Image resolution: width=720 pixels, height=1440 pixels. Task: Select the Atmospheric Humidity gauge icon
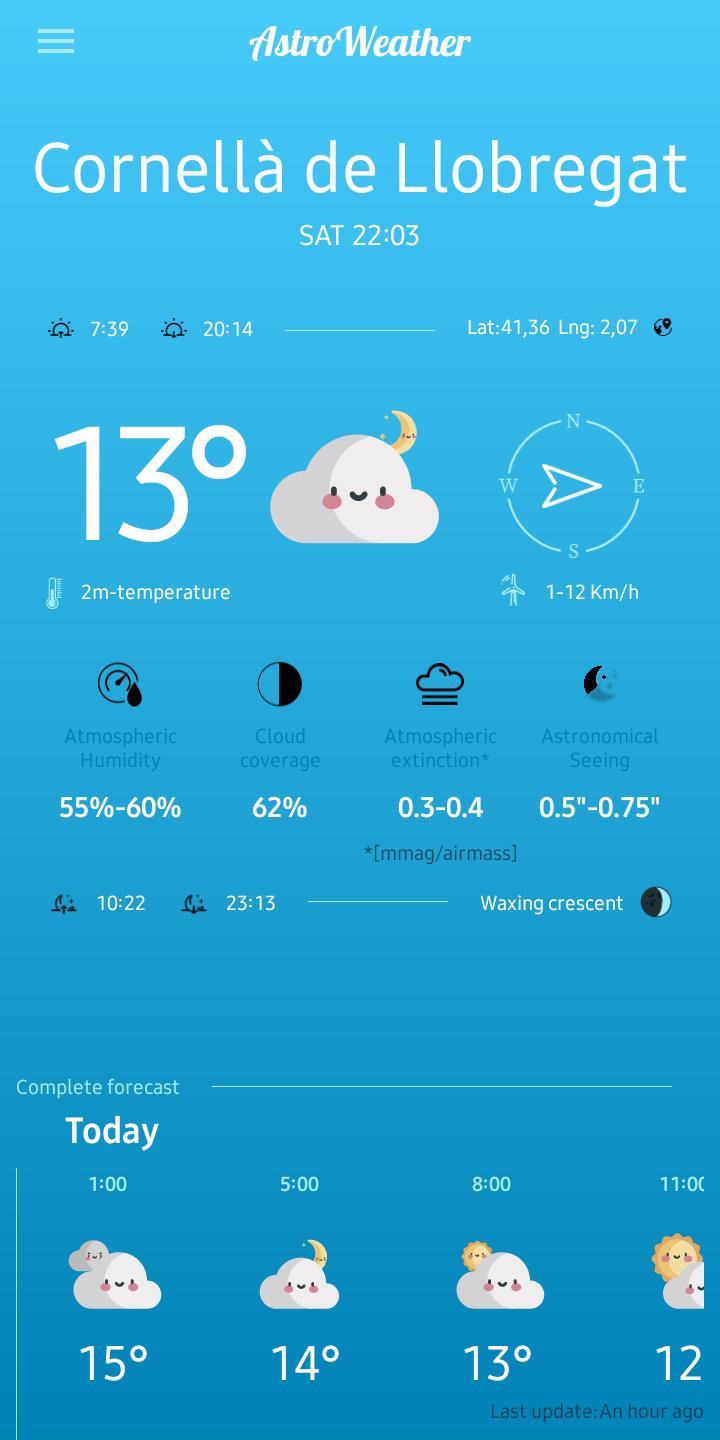tap(120, 683)
